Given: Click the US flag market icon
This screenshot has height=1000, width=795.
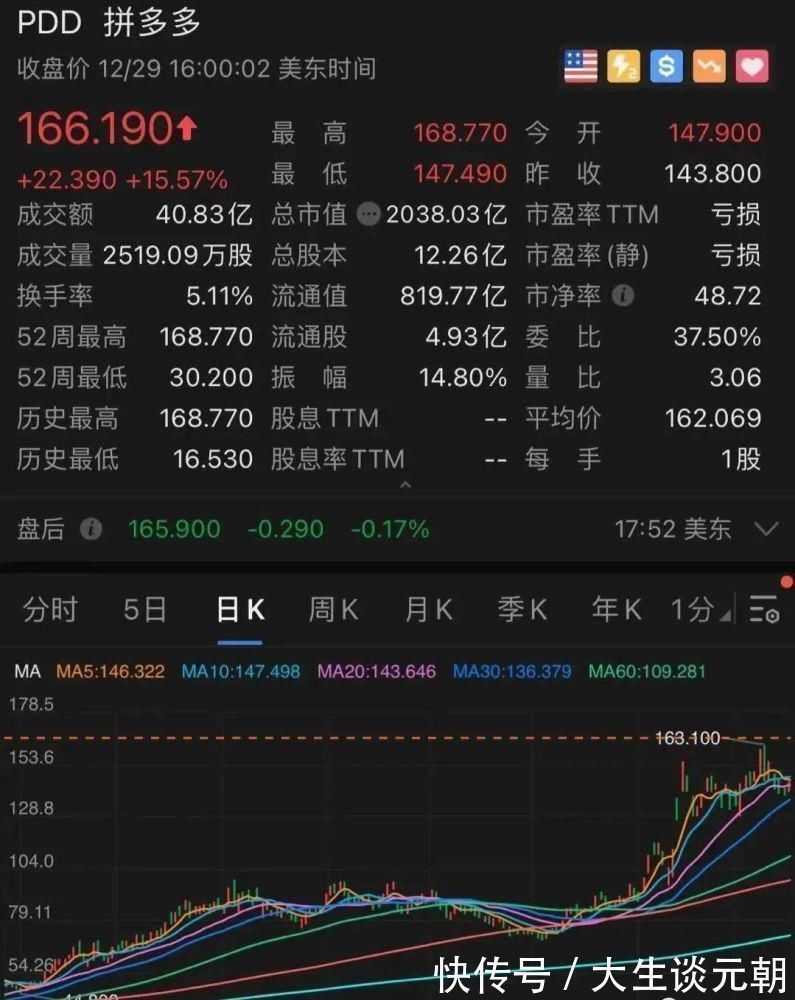Looking at the screenshot, I should pyautogui.click(x=580, y=67).
